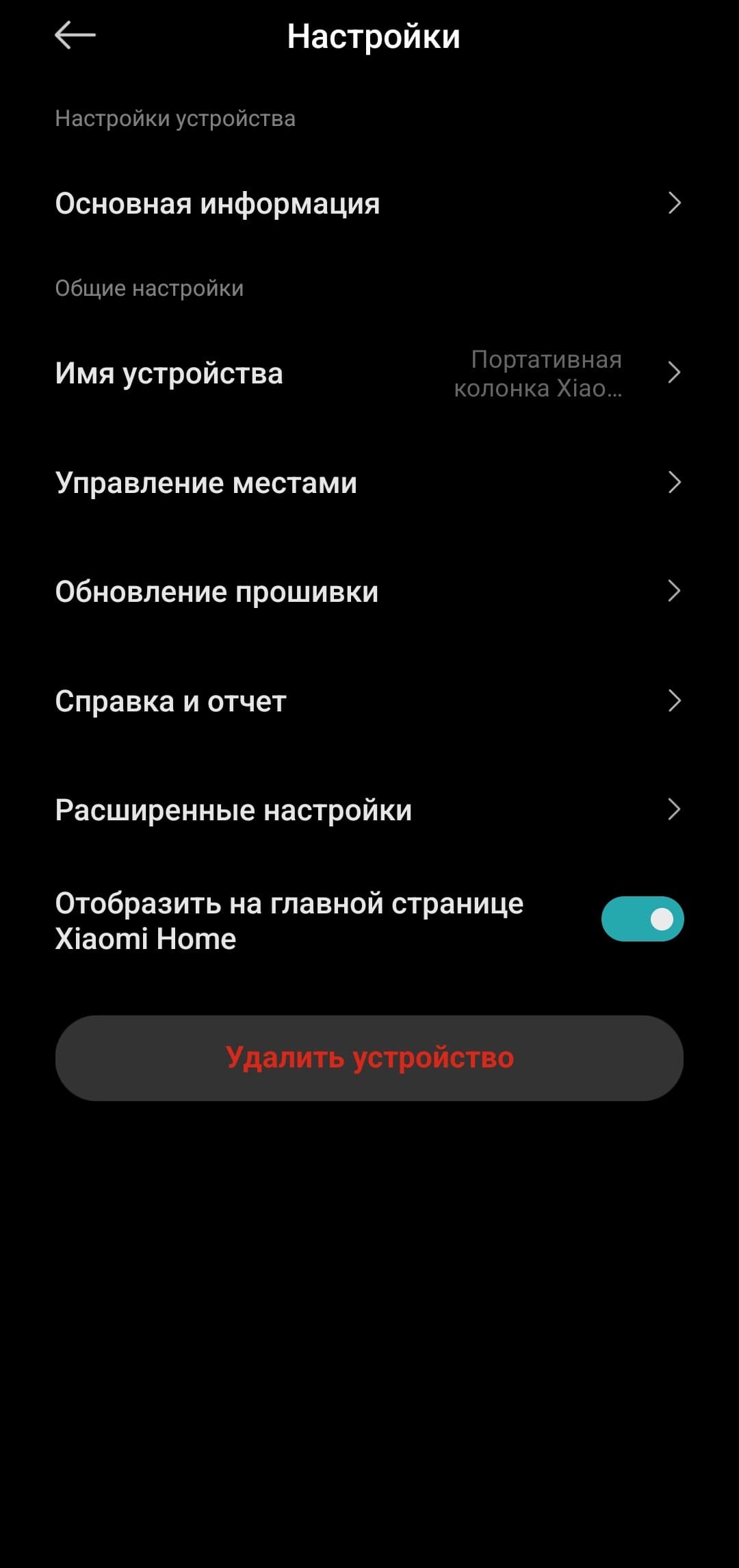The image size is (739, 1568).
Task: Open Обновление прошивки
Action: point(369,592)
